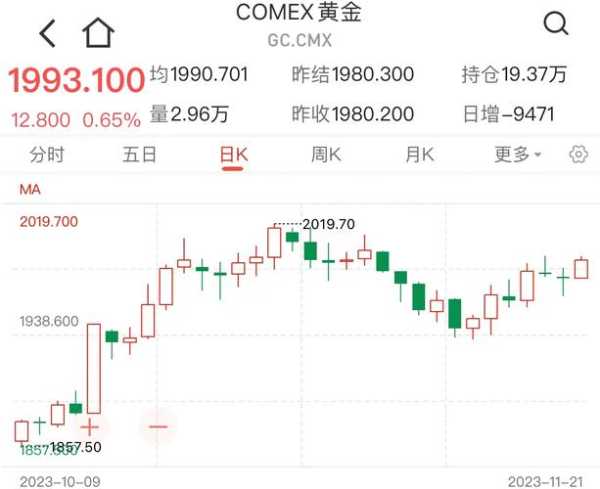The width and height of the screenshot is (600, 489).
Task: Zoom out chart with minus button
Action: 159,426
